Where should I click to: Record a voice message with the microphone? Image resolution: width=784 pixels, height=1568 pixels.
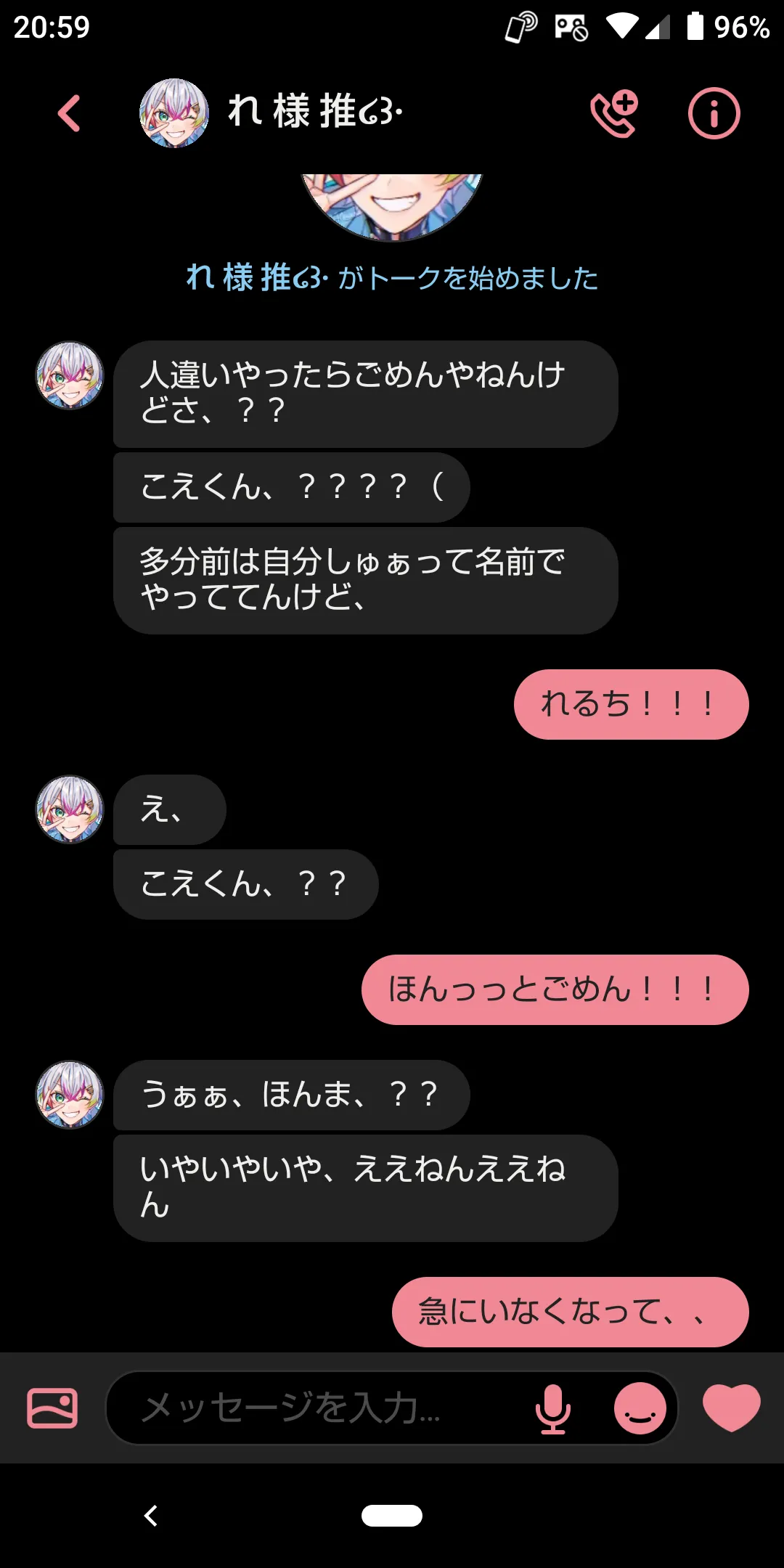pyautogui.click(x=553, y=1408)
